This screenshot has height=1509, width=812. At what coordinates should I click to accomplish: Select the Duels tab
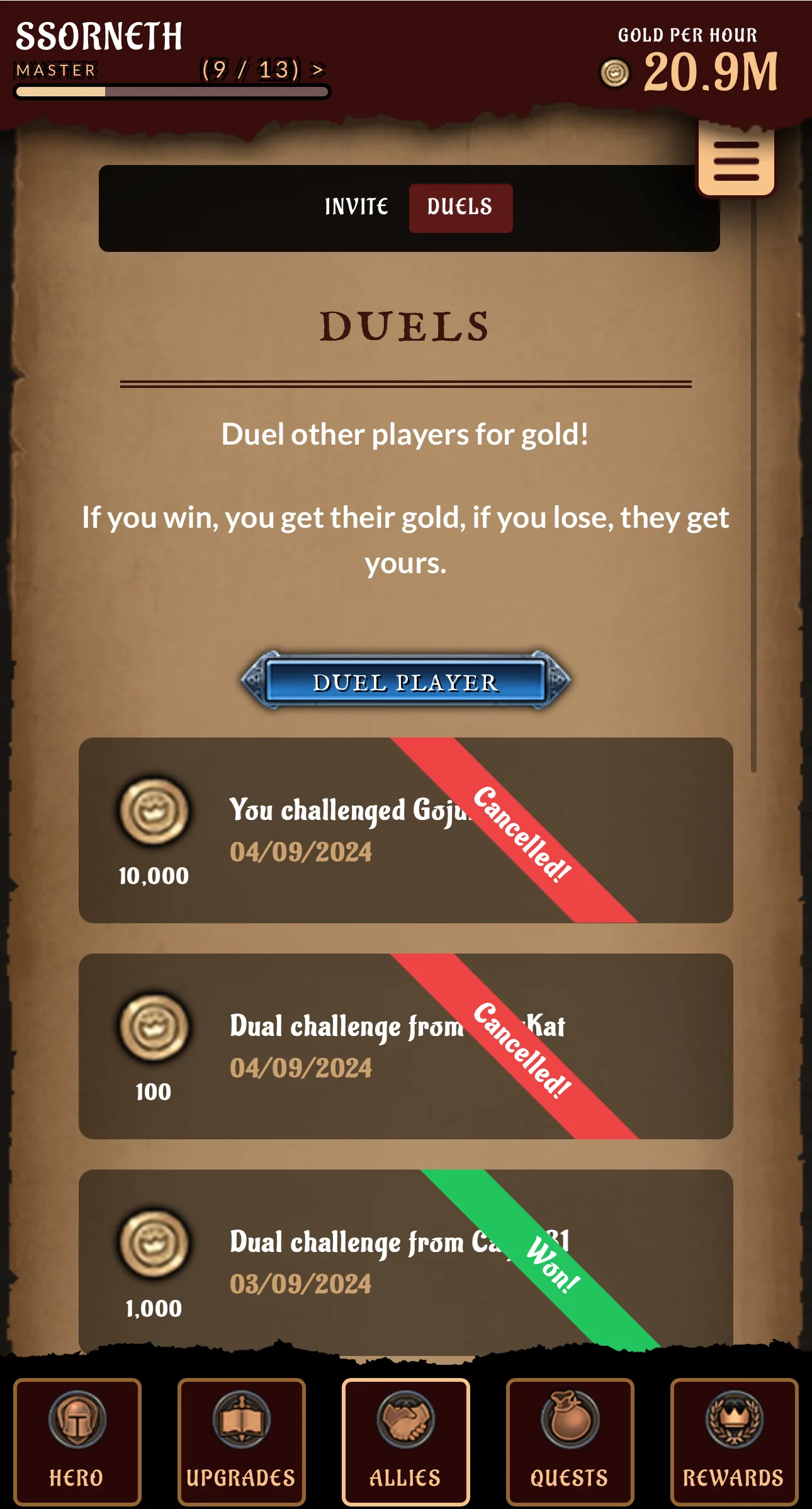(460, 207)
